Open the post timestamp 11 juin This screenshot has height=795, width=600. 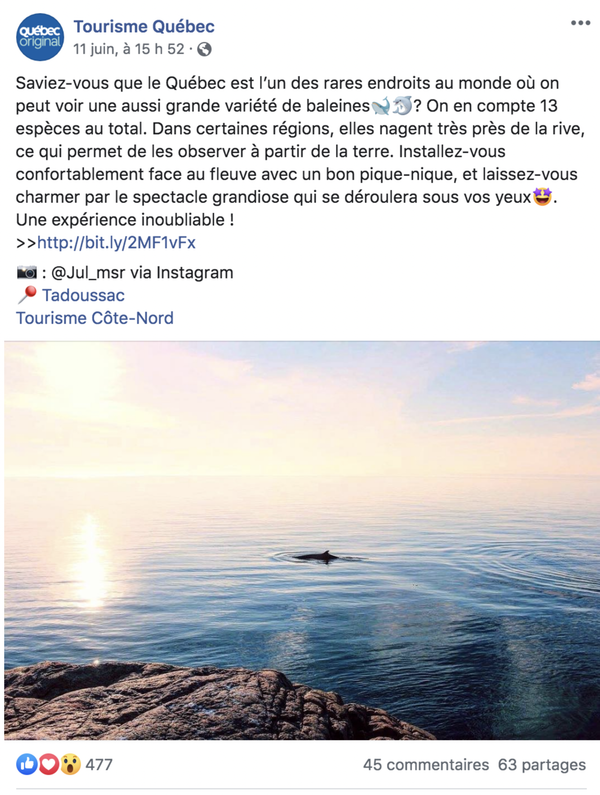(x=128, y=48)
